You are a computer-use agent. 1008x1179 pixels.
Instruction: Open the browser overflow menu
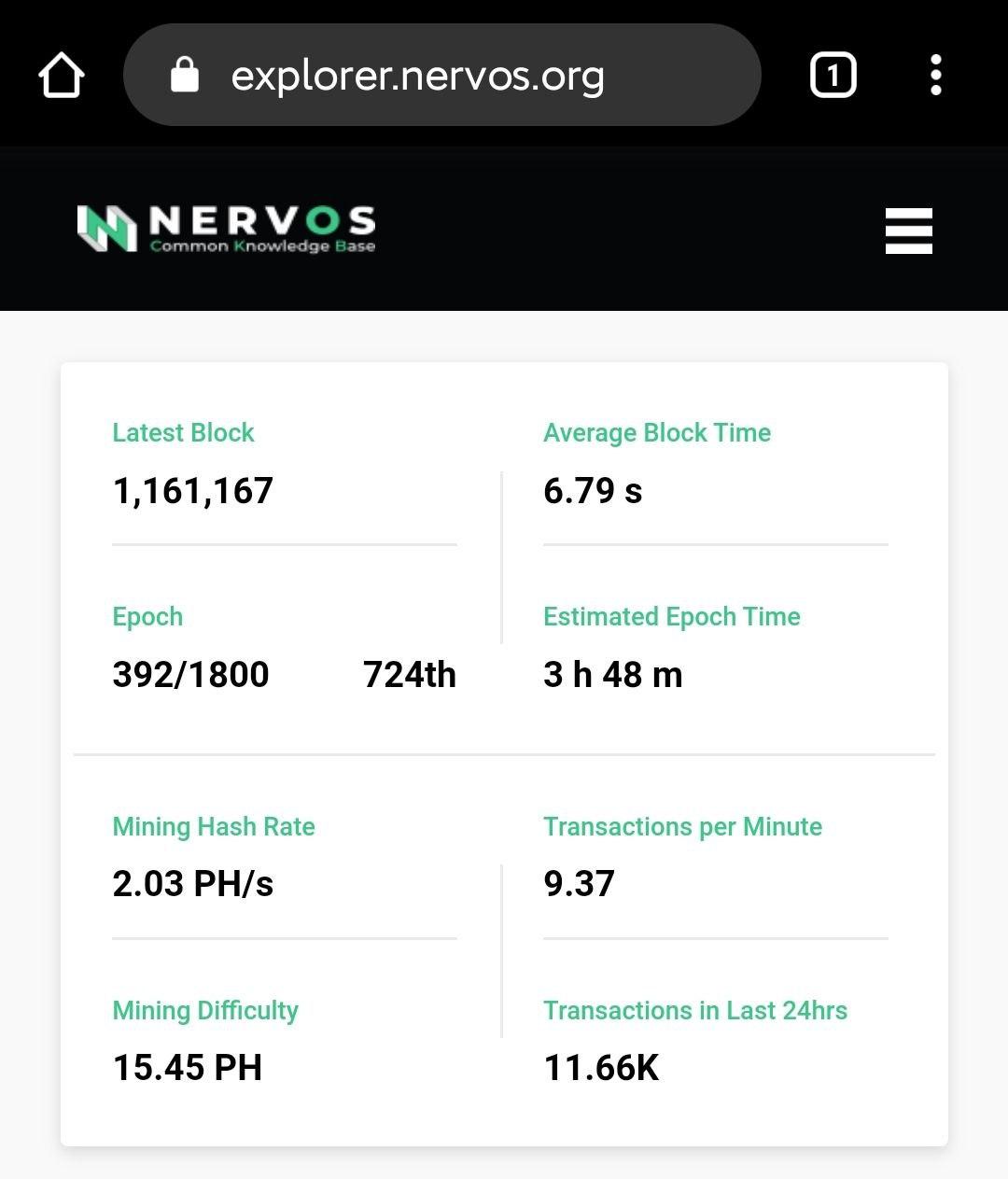coord(935,75)
